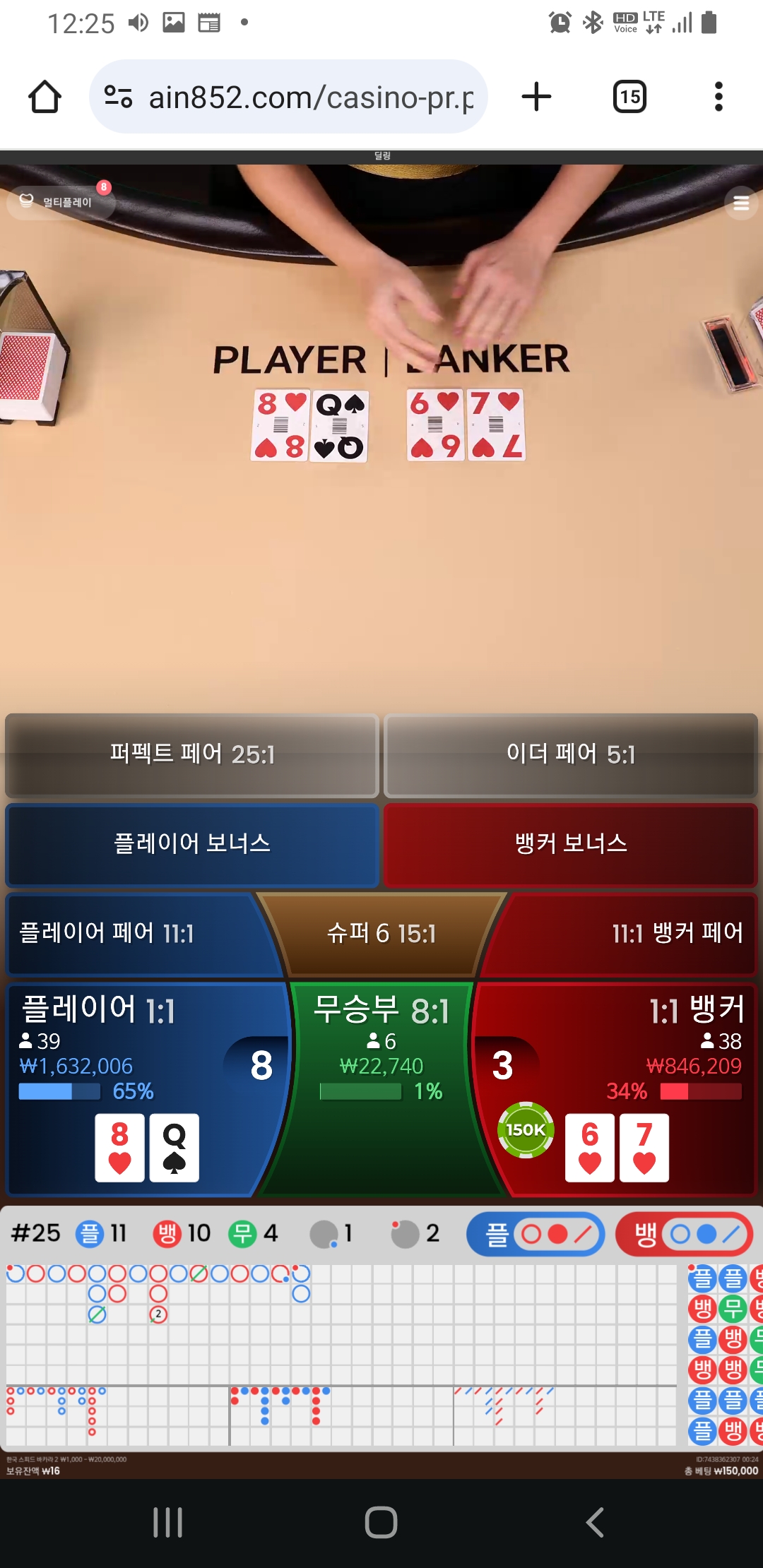This screenshot has height=1568, width=763.
Task: Select 플레이어 보너스 bet
Action: tap(192, 844)
